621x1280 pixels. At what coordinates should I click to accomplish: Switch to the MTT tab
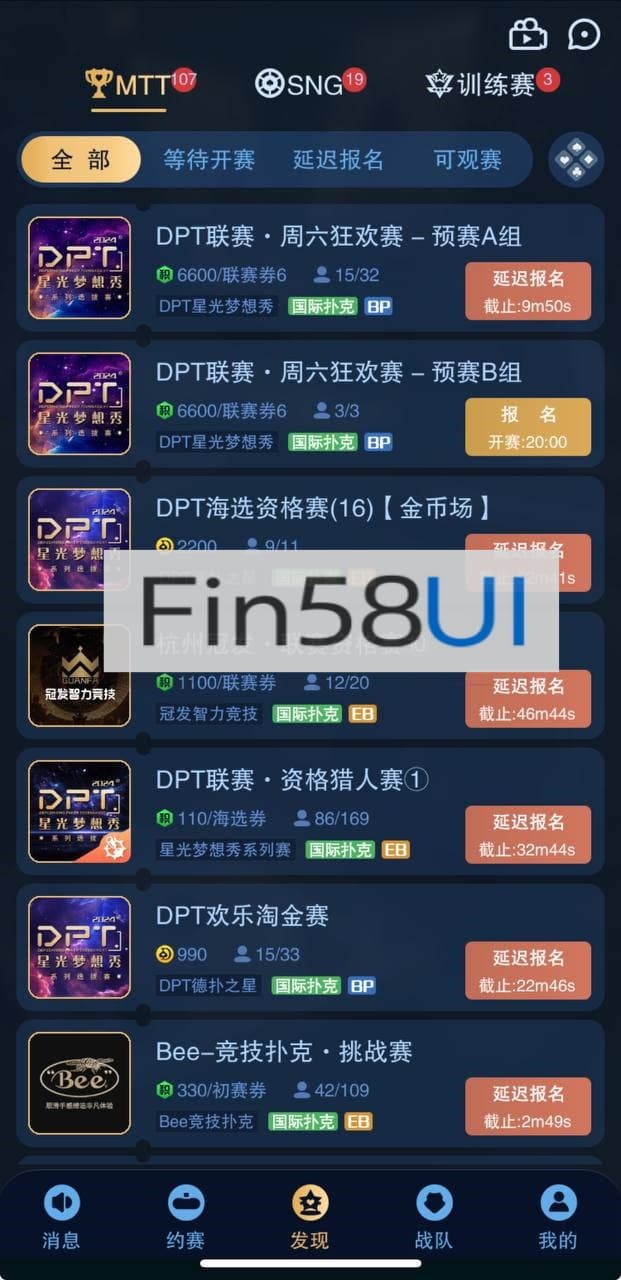click(x=128, y=85)
